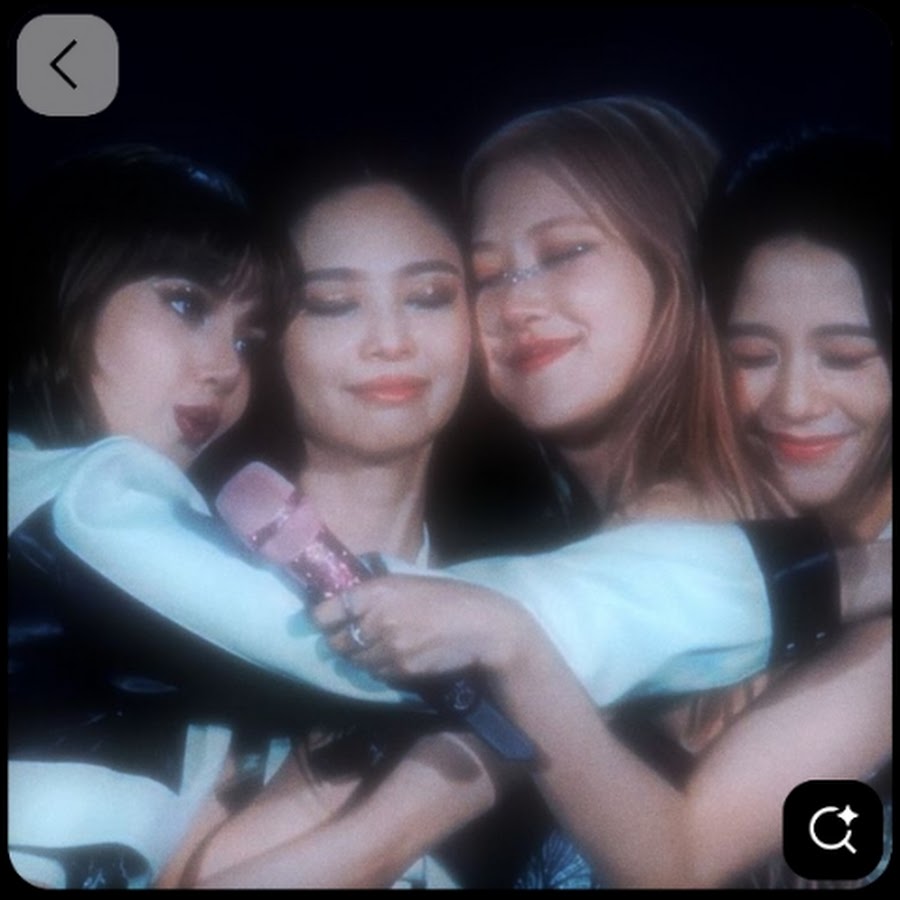Open the visual search lens icon
This screenshot has height=900, width=900.
(x=833, y=829)
